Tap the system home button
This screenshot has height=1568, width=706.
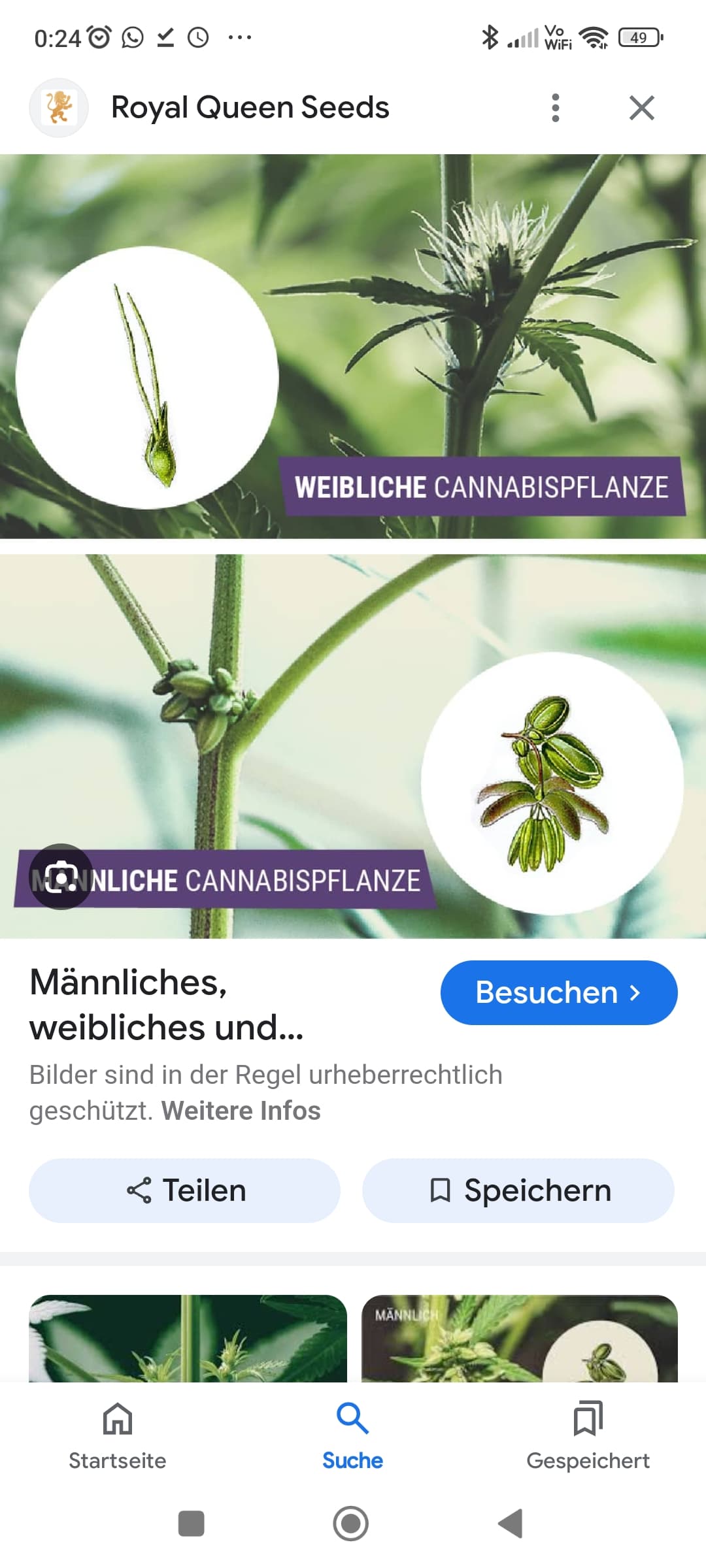click(x=351, y=1524)
